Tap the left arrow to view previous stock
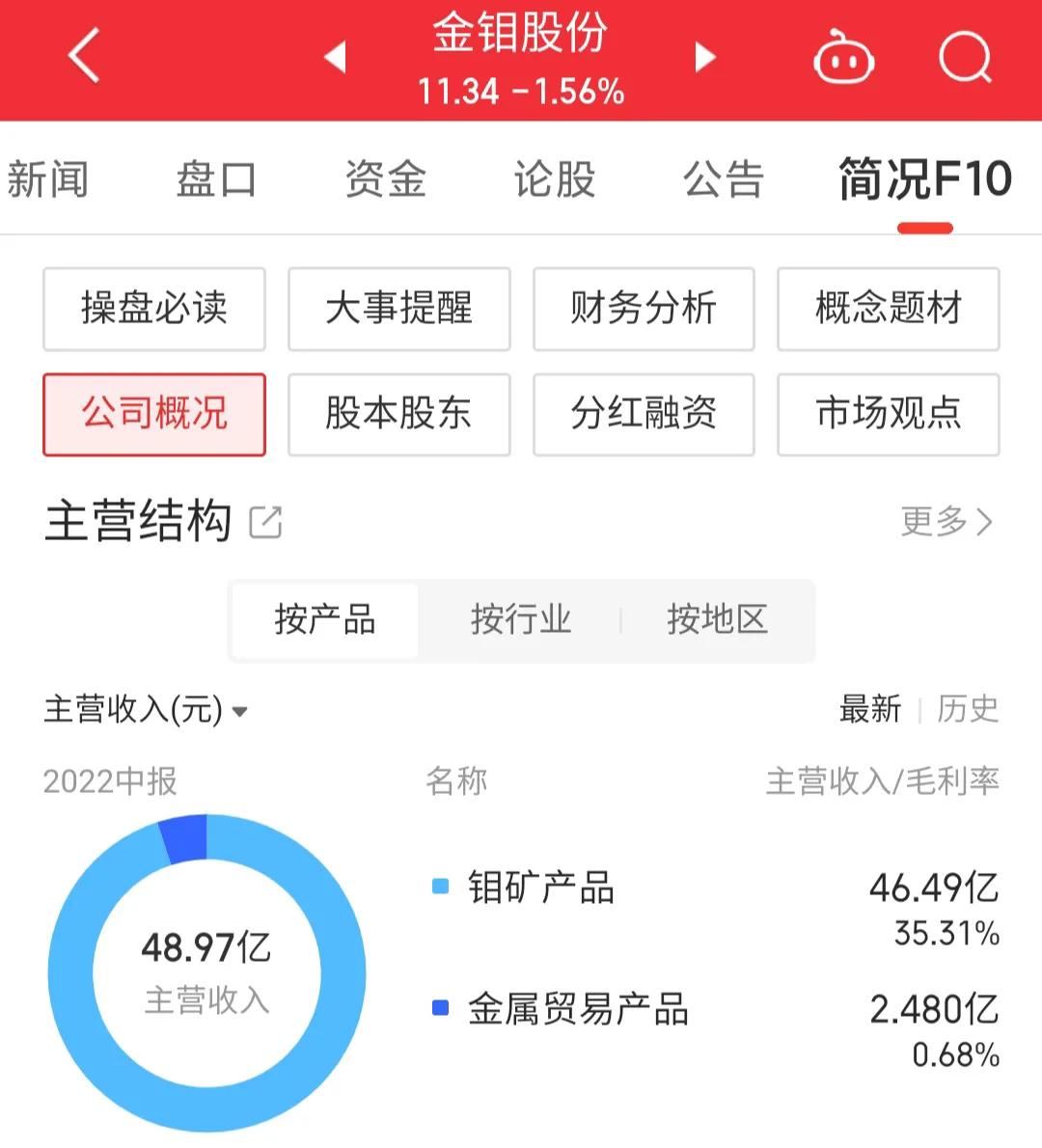The height and width of the screenshot is (1148, 1042). pos(335,55)
